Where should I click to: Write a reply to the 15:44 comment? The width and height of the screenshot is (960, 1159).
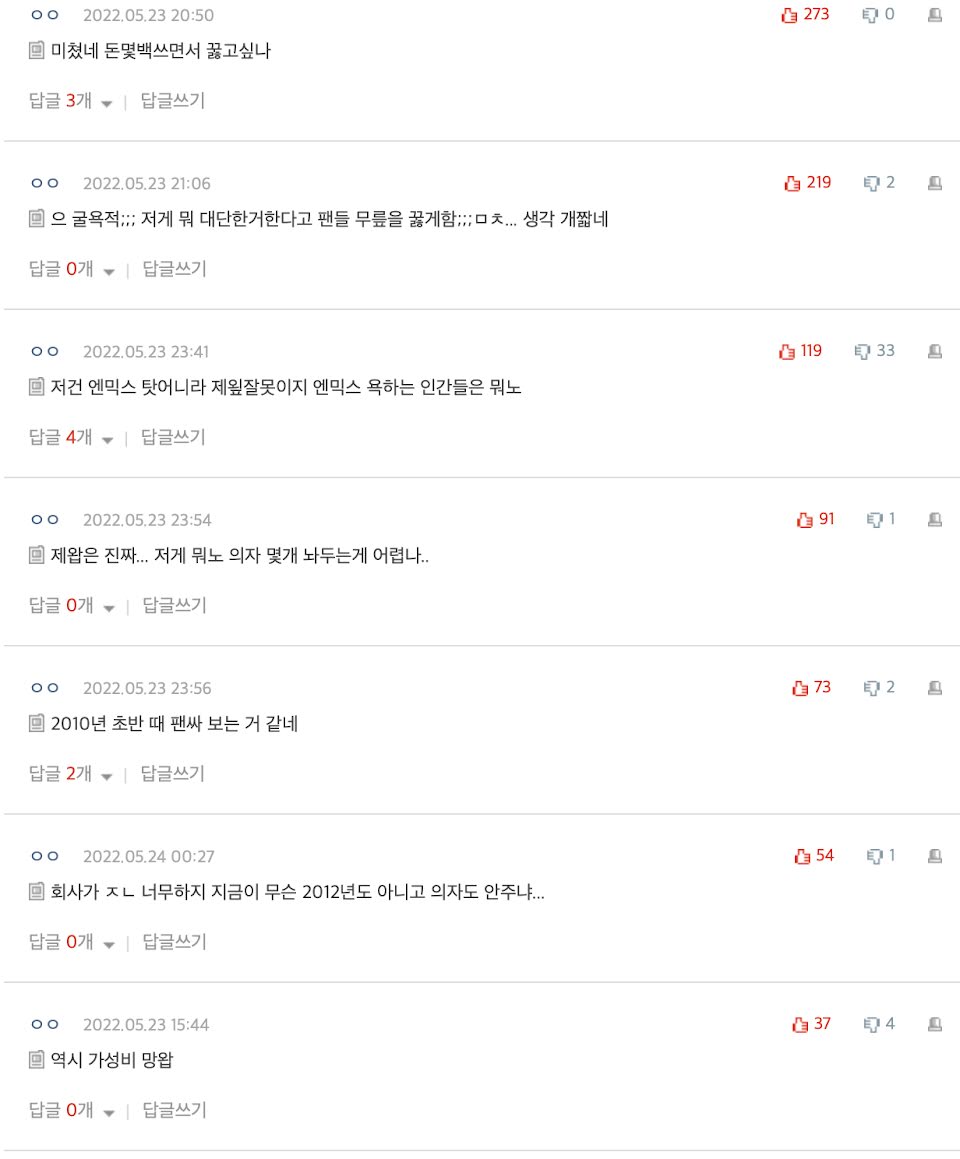(x=174, y=1110)
